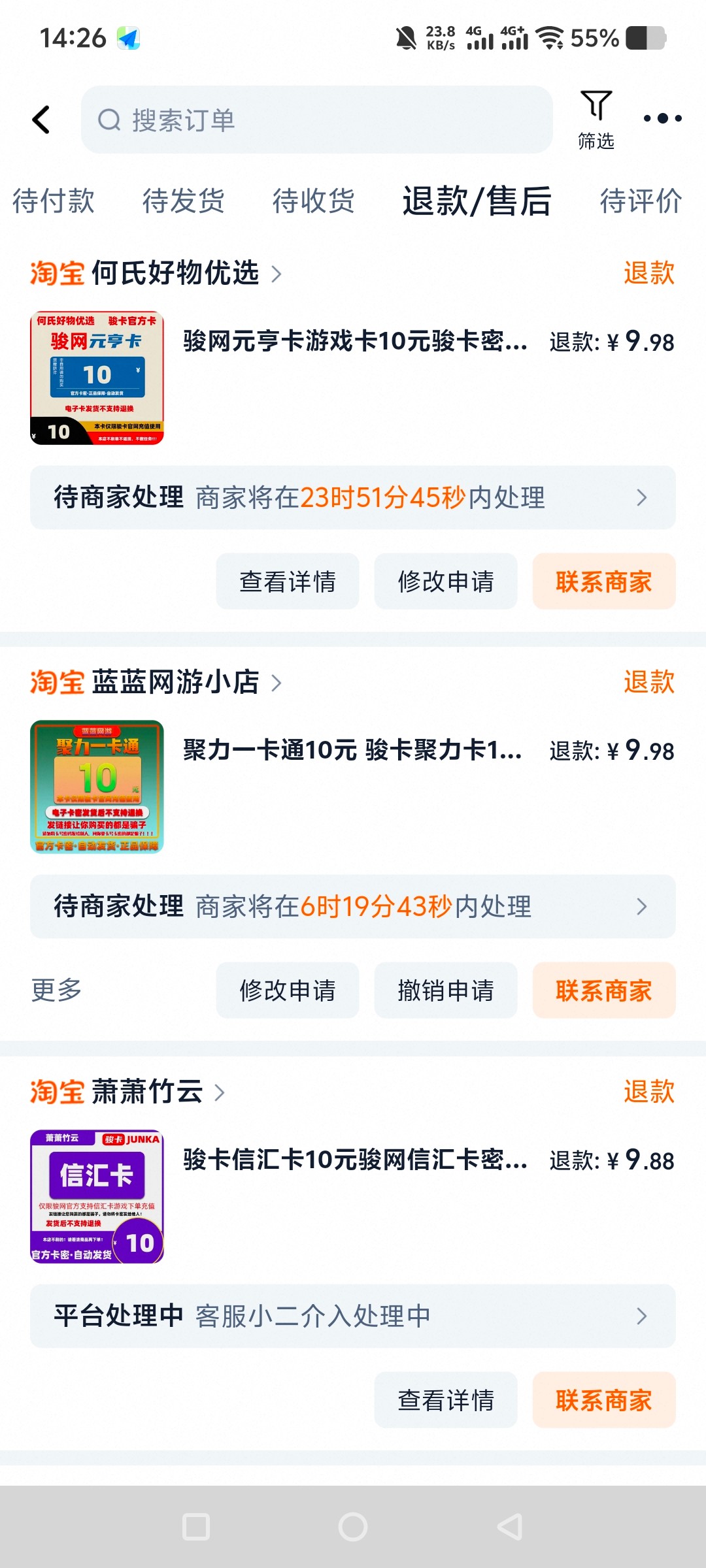Go back using the top-left arrow

click(41, 120)
